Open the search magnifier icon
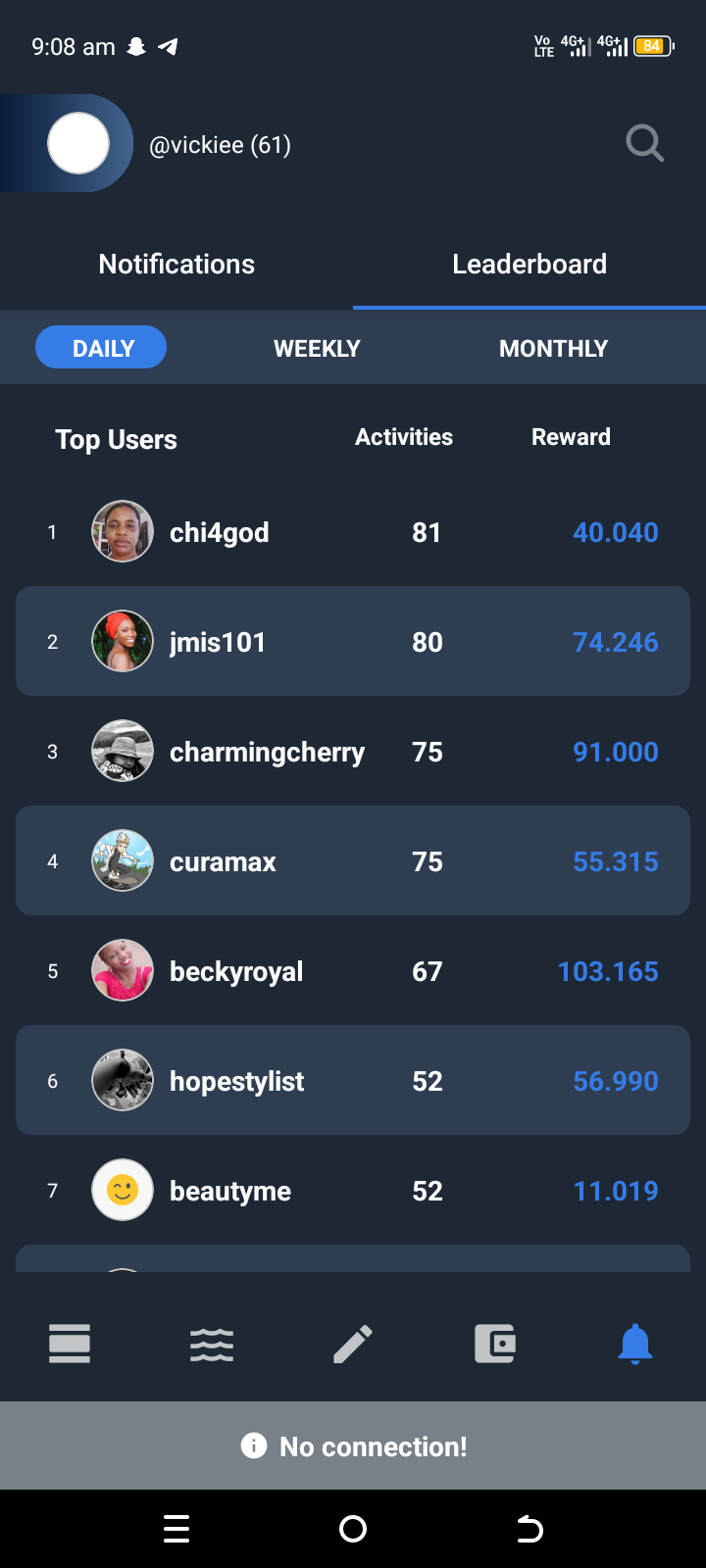 [645, 144]
